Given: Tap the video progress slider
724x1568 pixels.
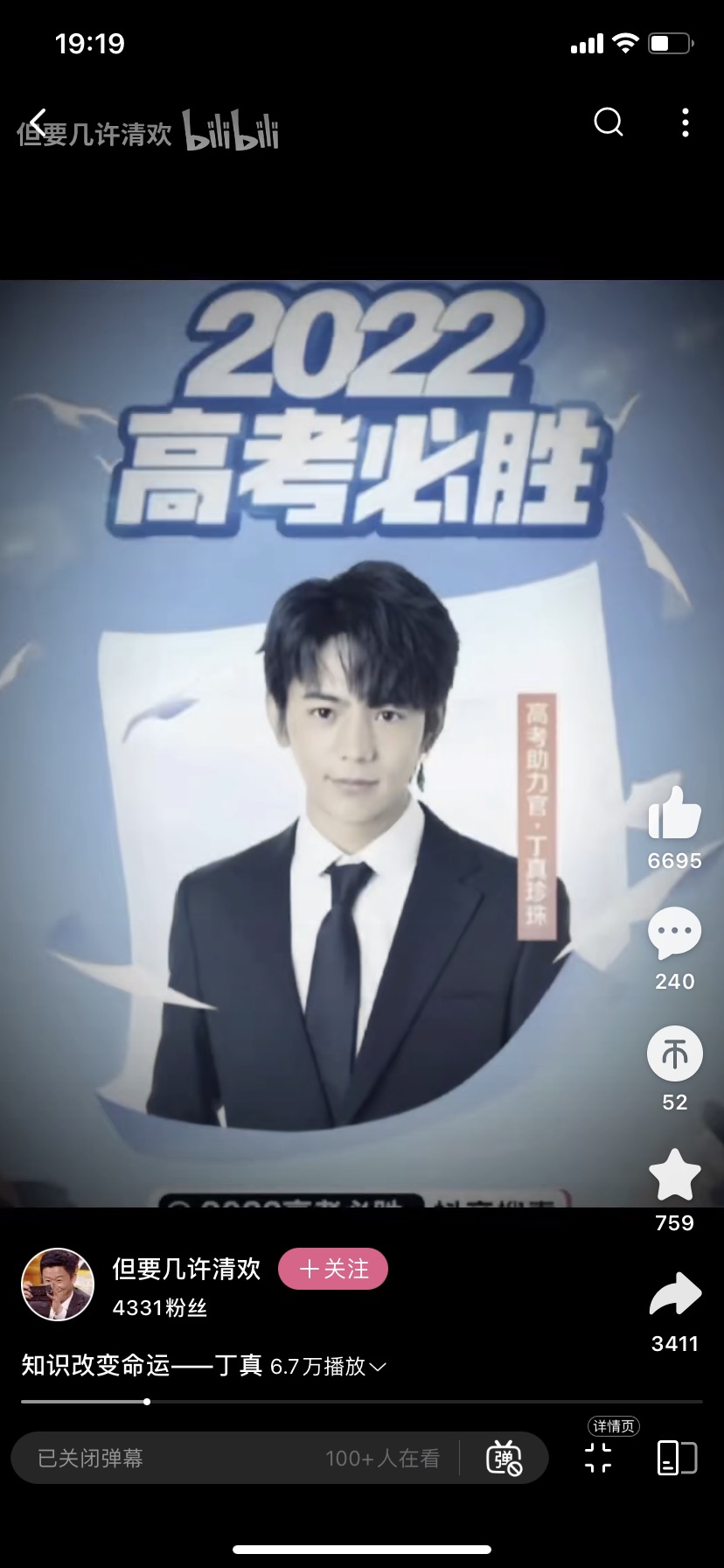Looking at the screenshot, I should (147, 1402).
